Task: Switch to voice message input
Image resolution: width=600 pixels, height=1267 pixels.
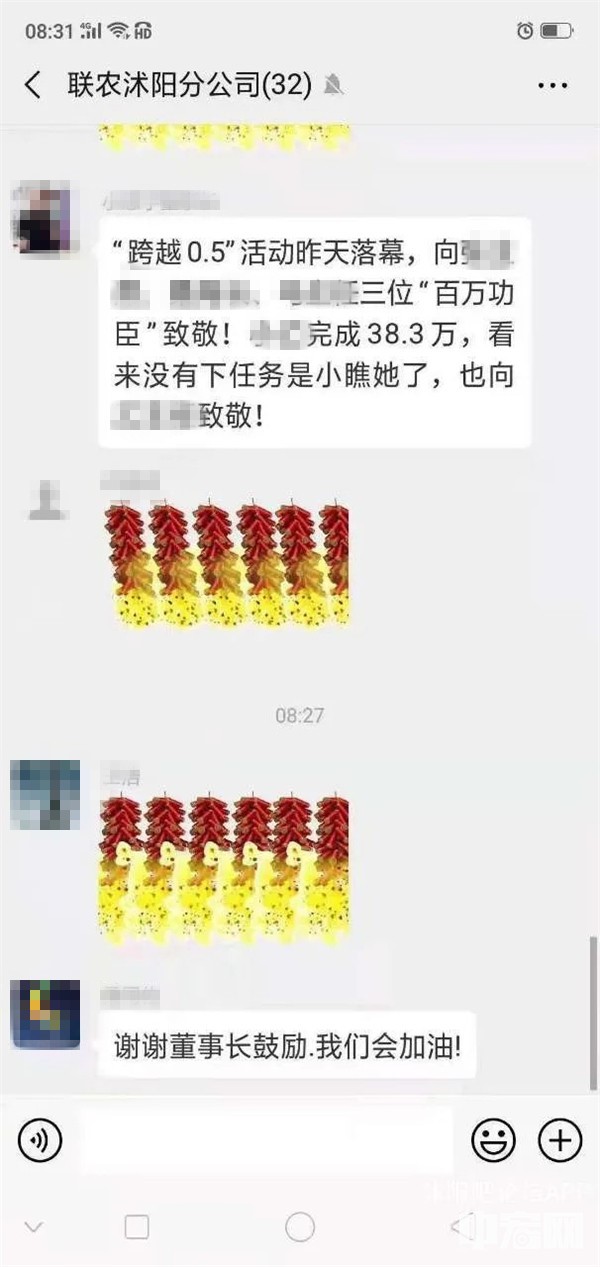Action: tap(40, 1139)
